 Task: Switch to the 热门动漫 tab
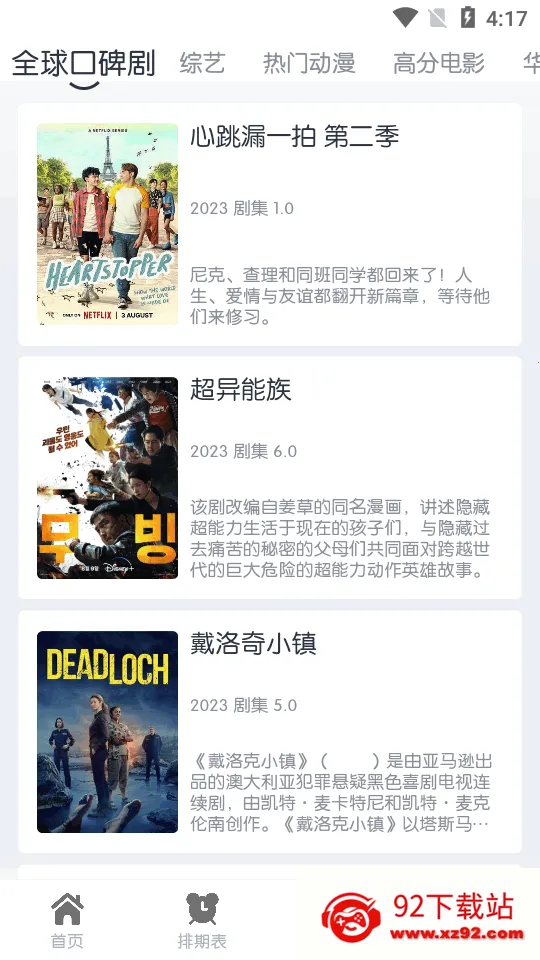point(309,63)
